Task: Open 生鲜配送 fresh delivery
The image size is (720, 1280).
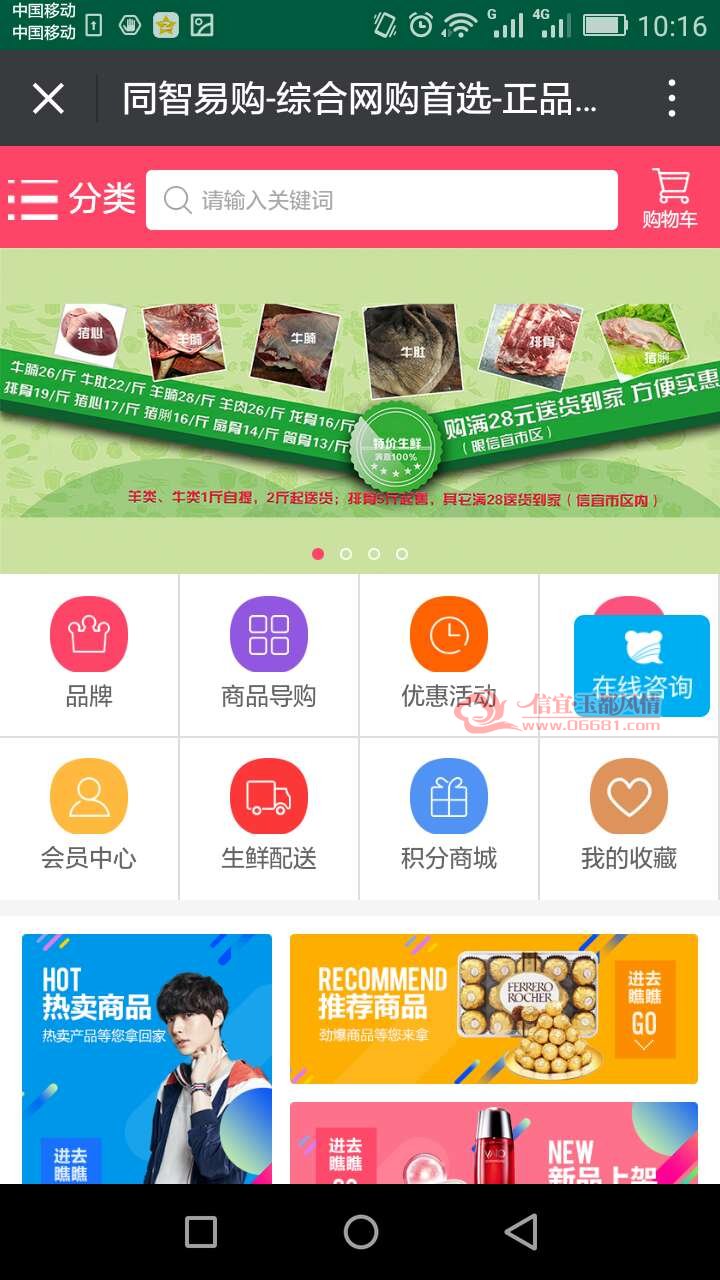Action: tap(269, 816)
